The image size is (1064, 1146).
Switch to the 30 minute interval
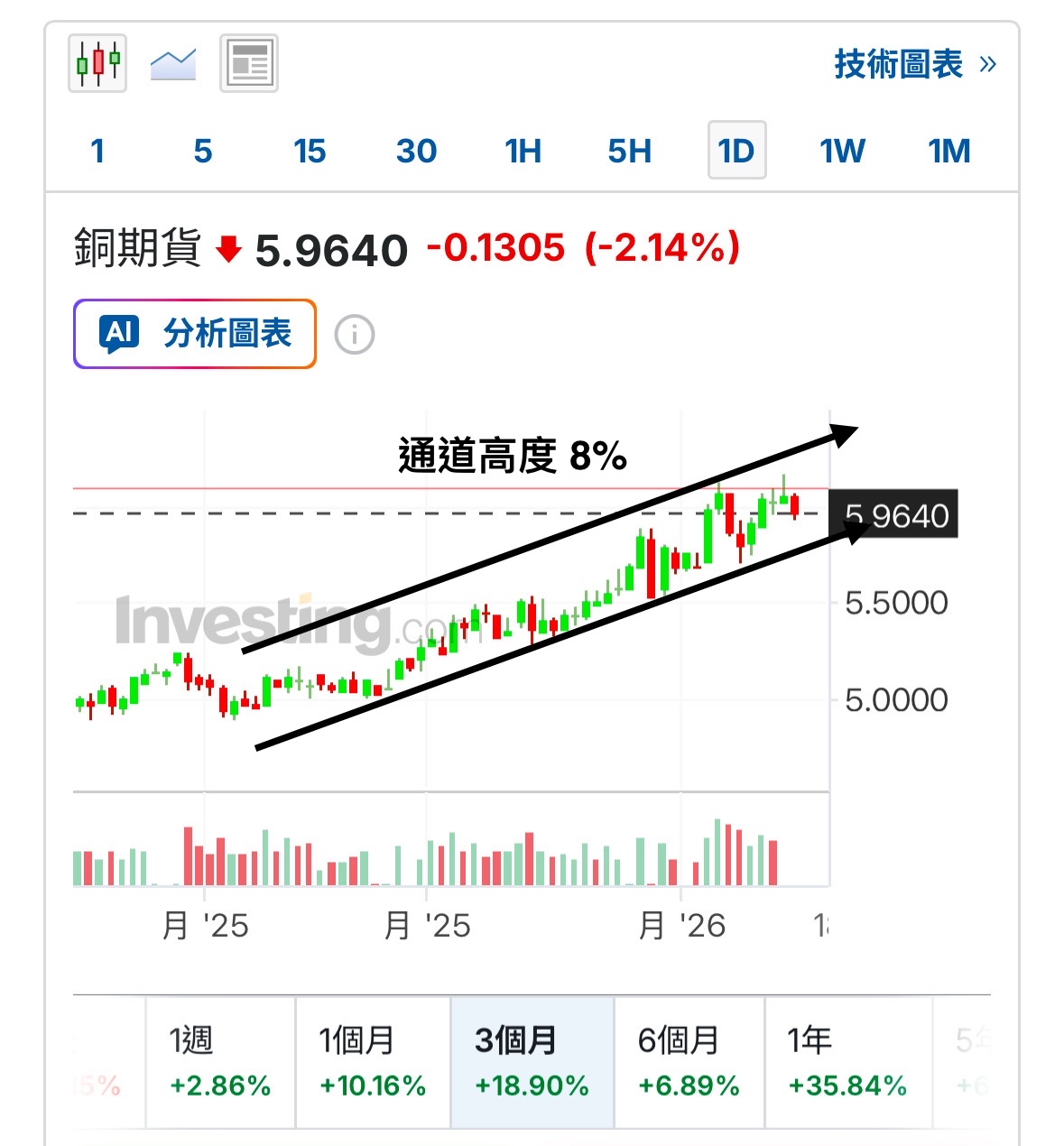[x=416, y=151]
